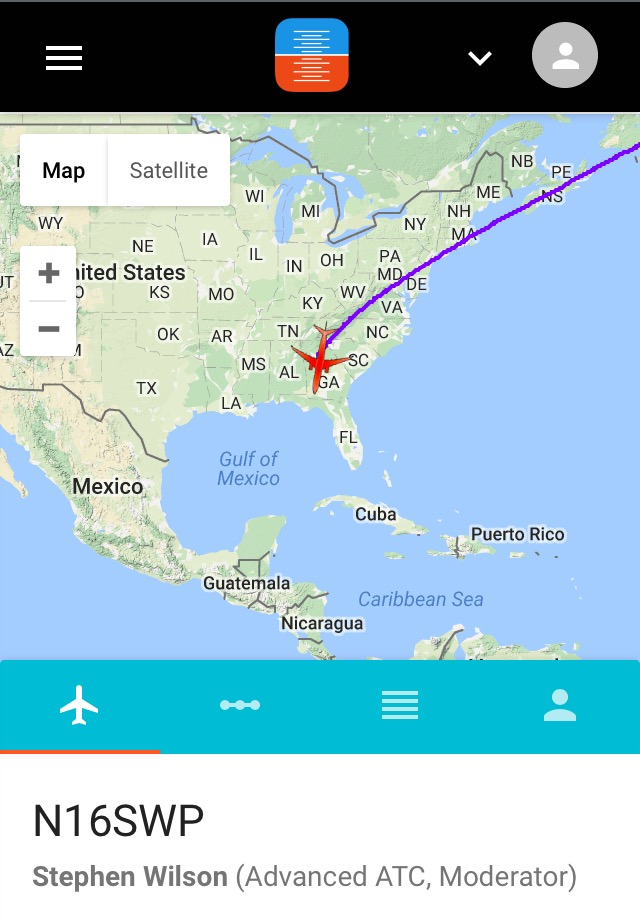
Task: Switch the map to Map view
Action: pyautogui.click(x=63, y=171)
